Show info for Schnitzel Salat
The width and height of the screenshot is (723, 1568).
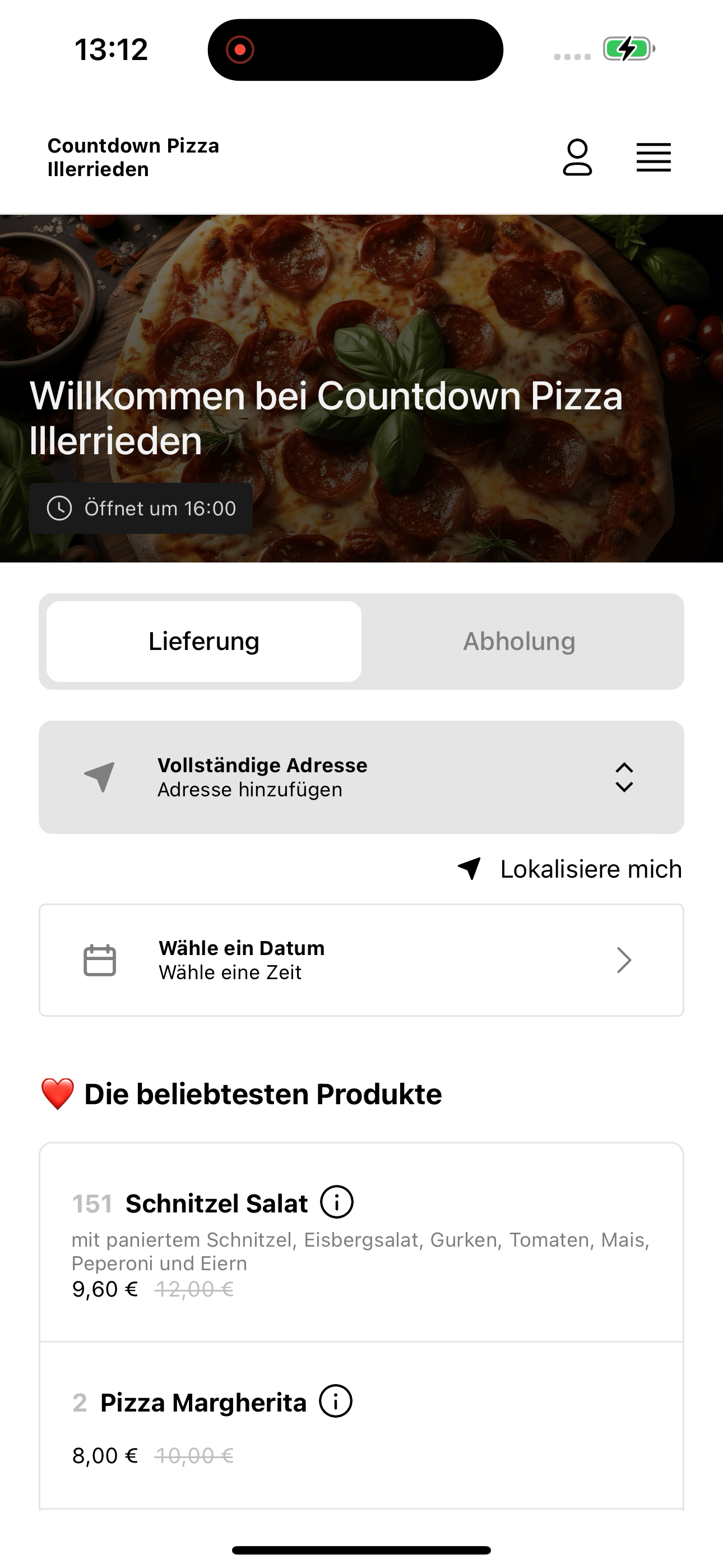pos(336,1202)
